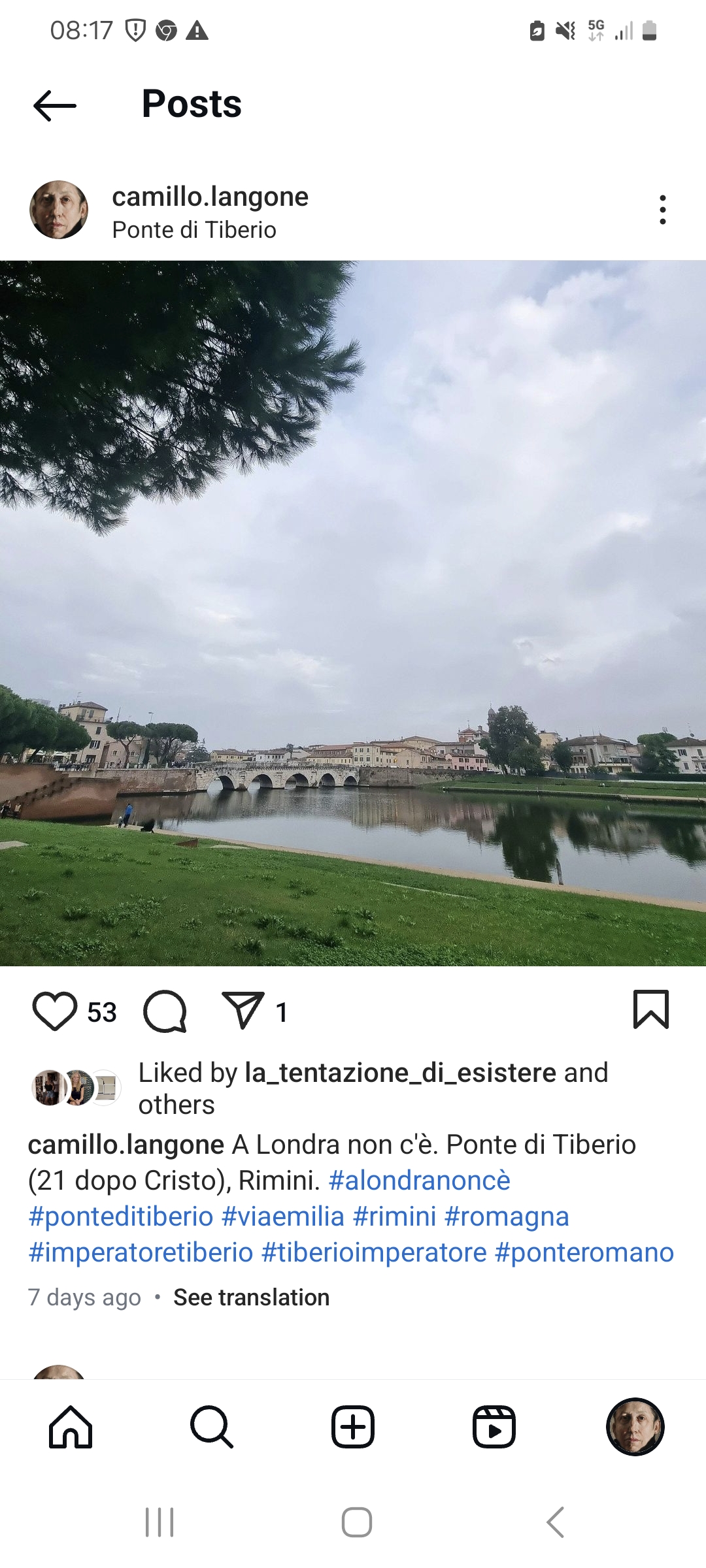Screen dimensions: 706x1568
Task: Open the Ponte di Tiberio location link
Action: coord(194,230)
